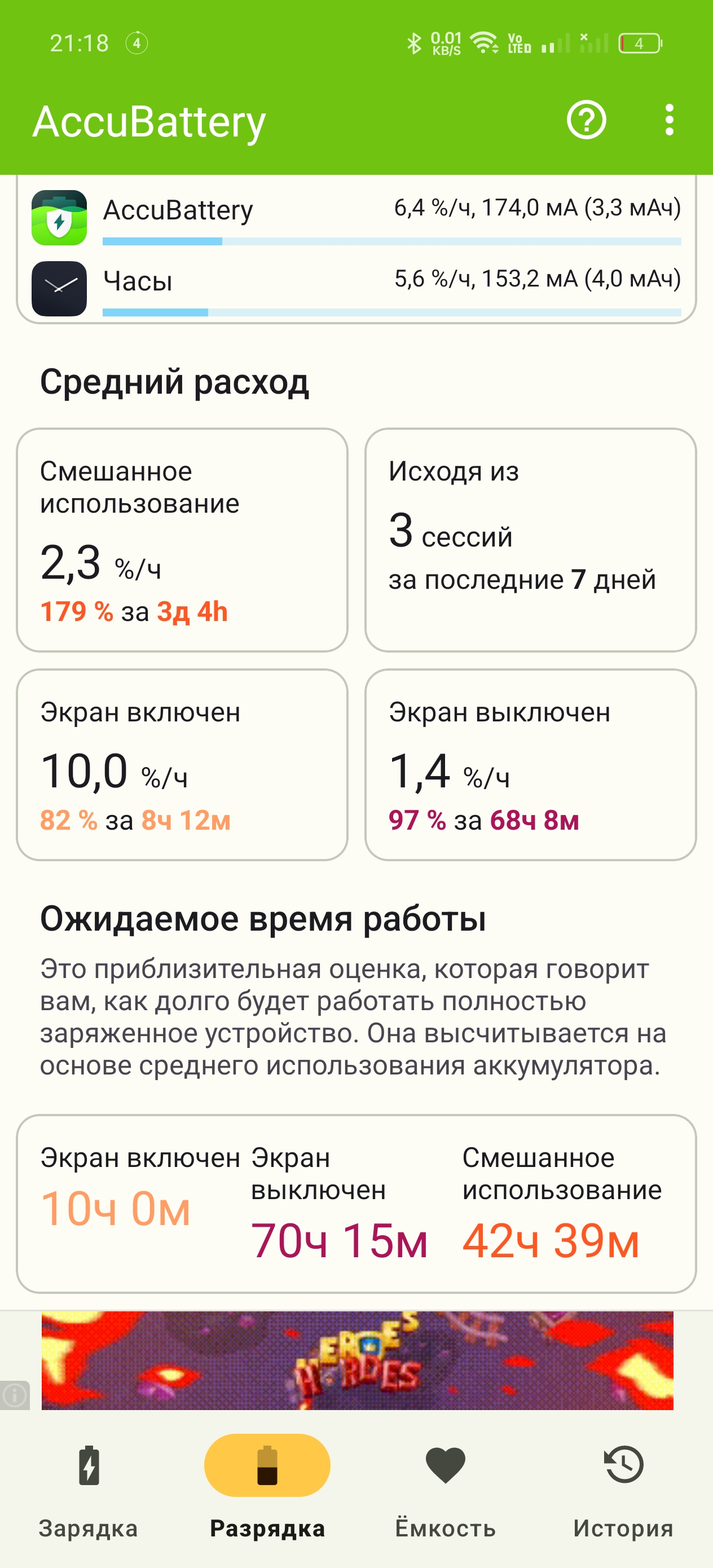The image size is (713, 1568).
Task: Select the Разрядка tab
Action: click(x=267, y=1485)
